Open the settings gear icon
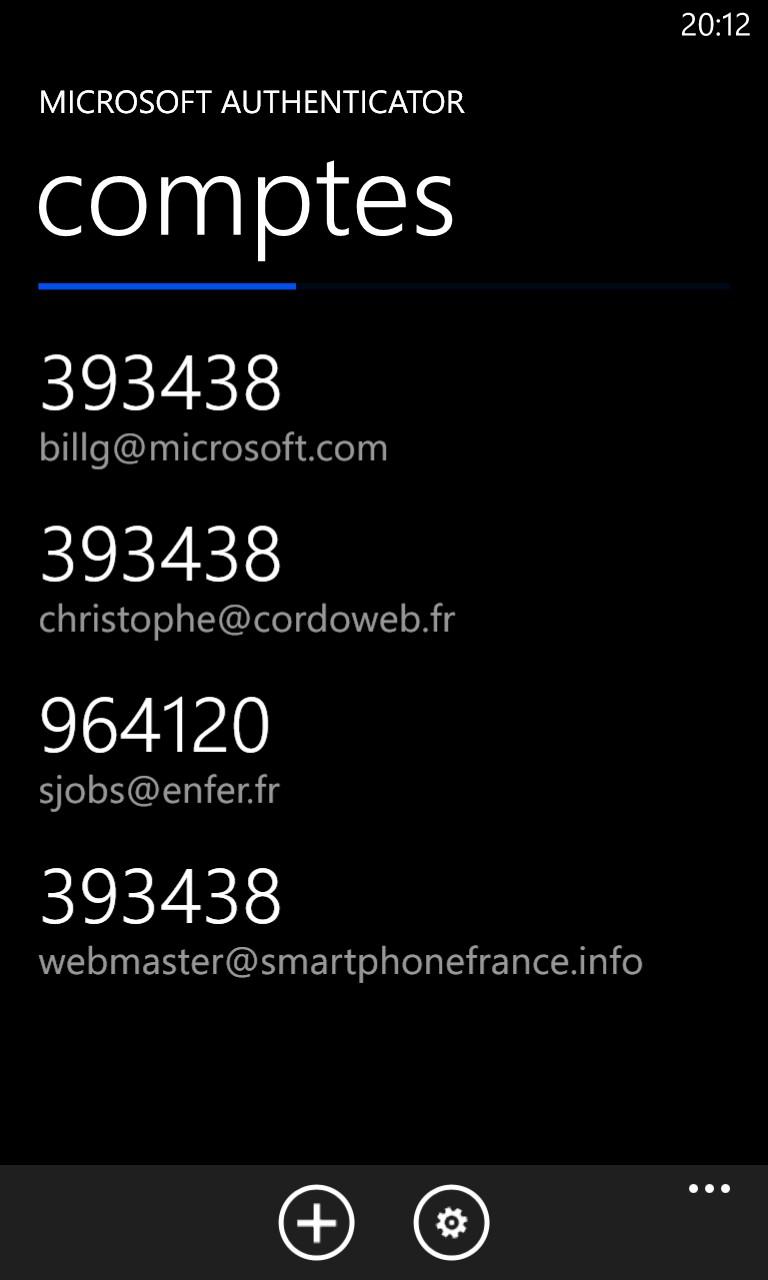 (451, 1222)
